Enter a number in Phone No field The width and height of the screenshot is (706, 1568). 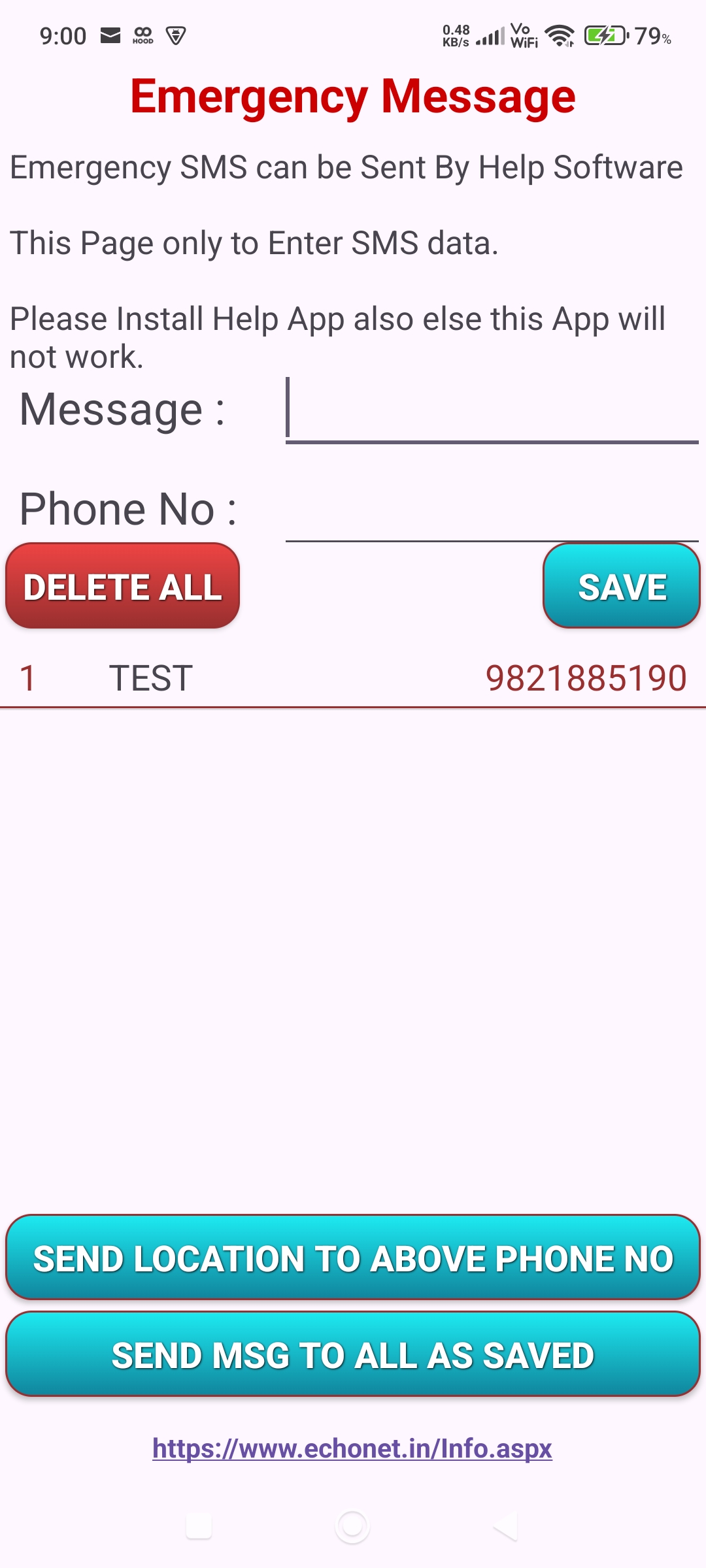[492, 511]
